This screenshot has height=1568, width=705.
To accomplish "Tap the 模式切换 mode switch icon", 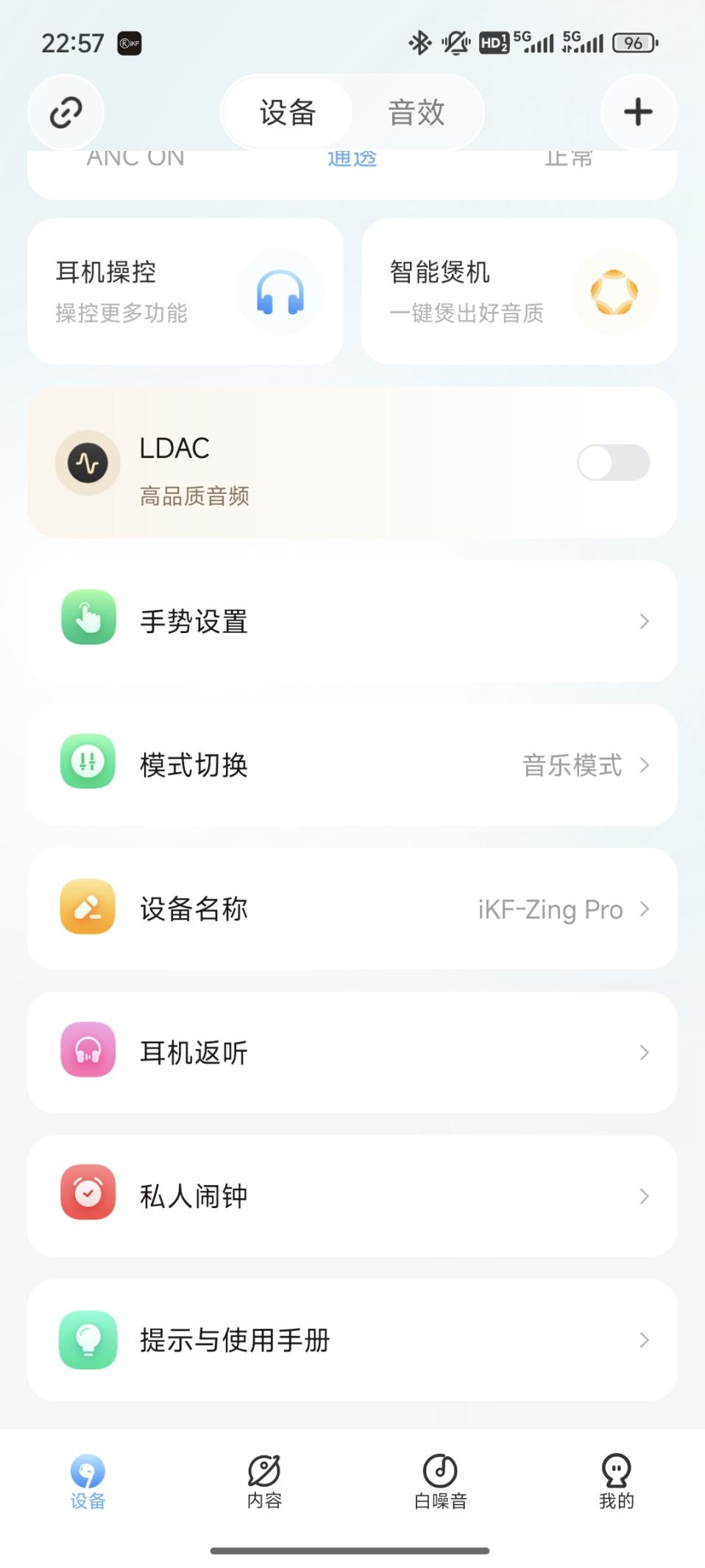I will coord(88,763).
